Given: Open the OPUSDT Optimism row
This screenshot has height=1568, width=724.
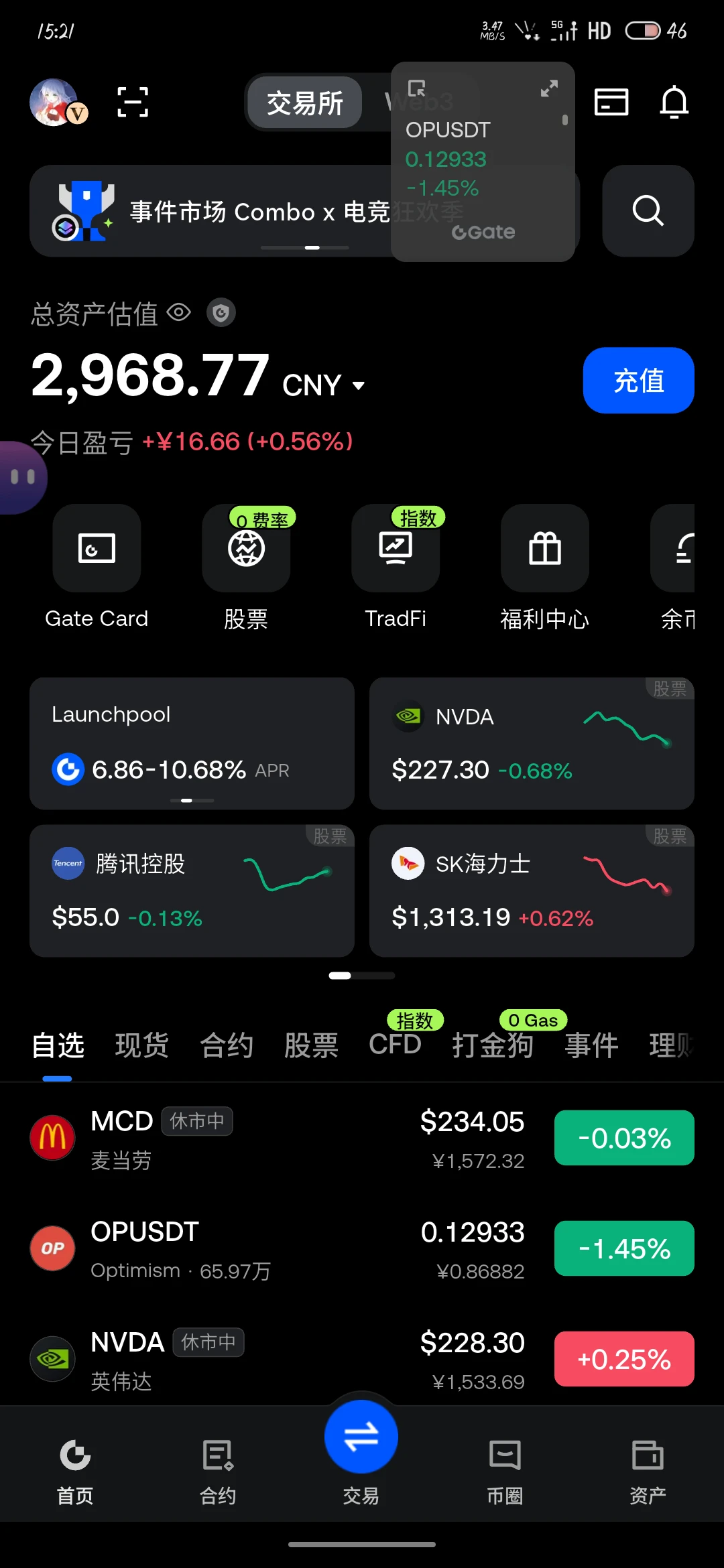Looking at the screenshot, I should 362,1249.
